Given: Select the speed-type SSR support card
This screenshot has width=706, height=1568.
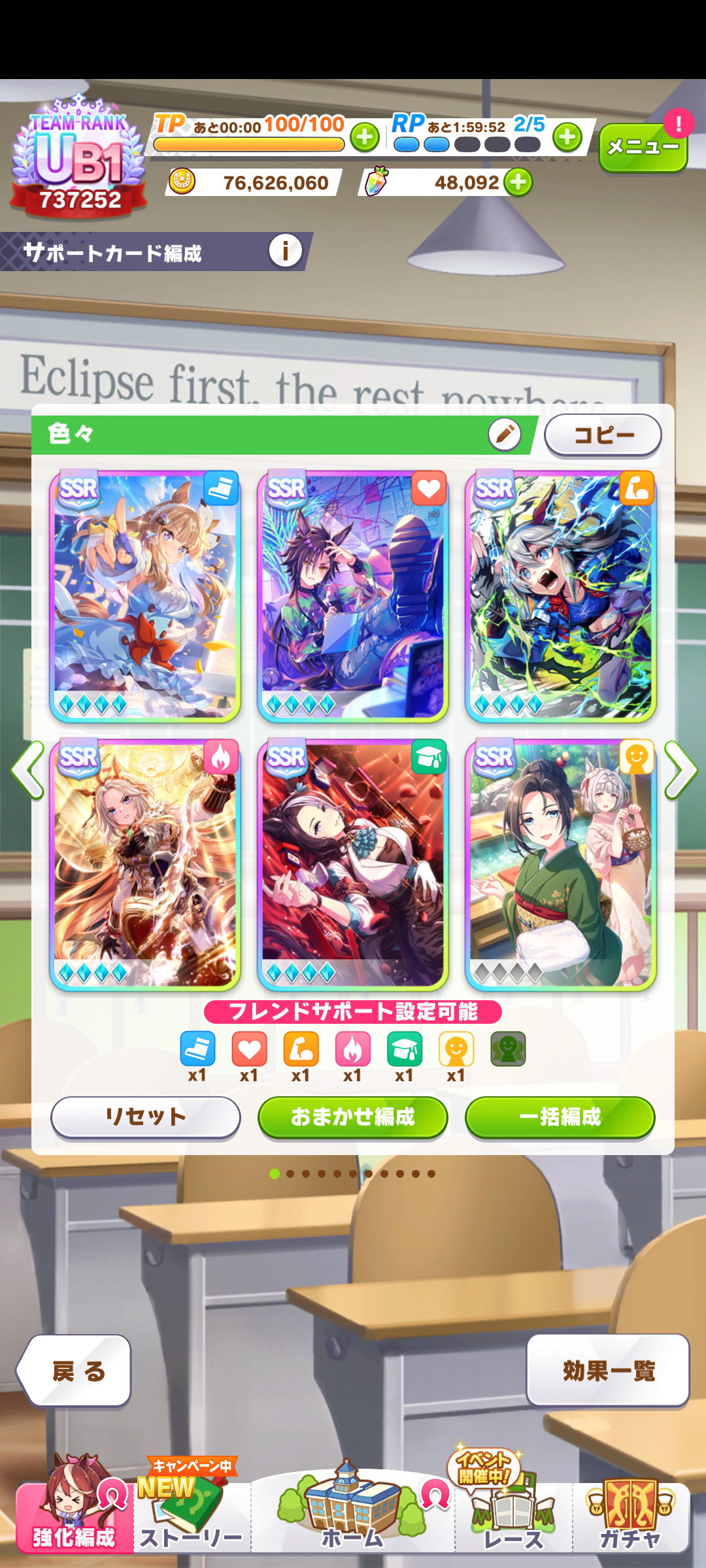Looking at the screenshot, I should click(x=145, y=596).
